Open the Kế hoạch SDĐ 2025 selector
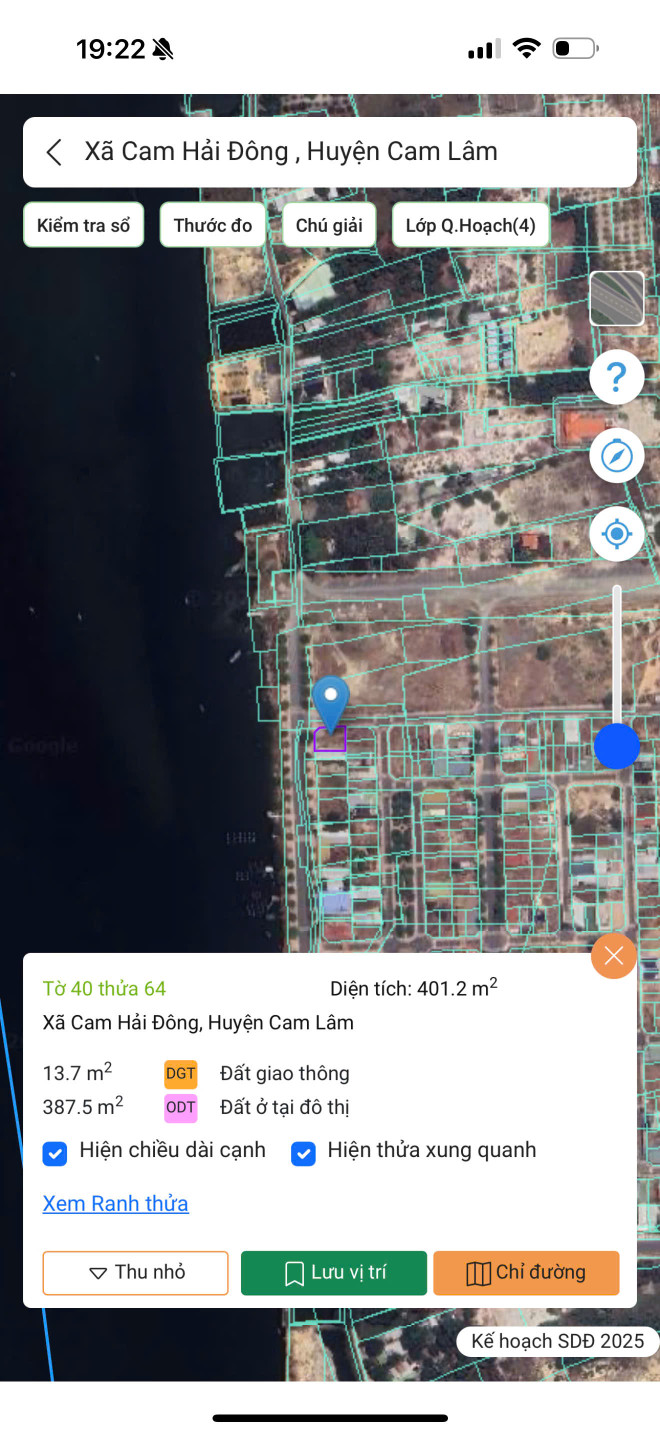Image resolution: width=660 pixels, height=1434 pixels. coord(557,1341)
